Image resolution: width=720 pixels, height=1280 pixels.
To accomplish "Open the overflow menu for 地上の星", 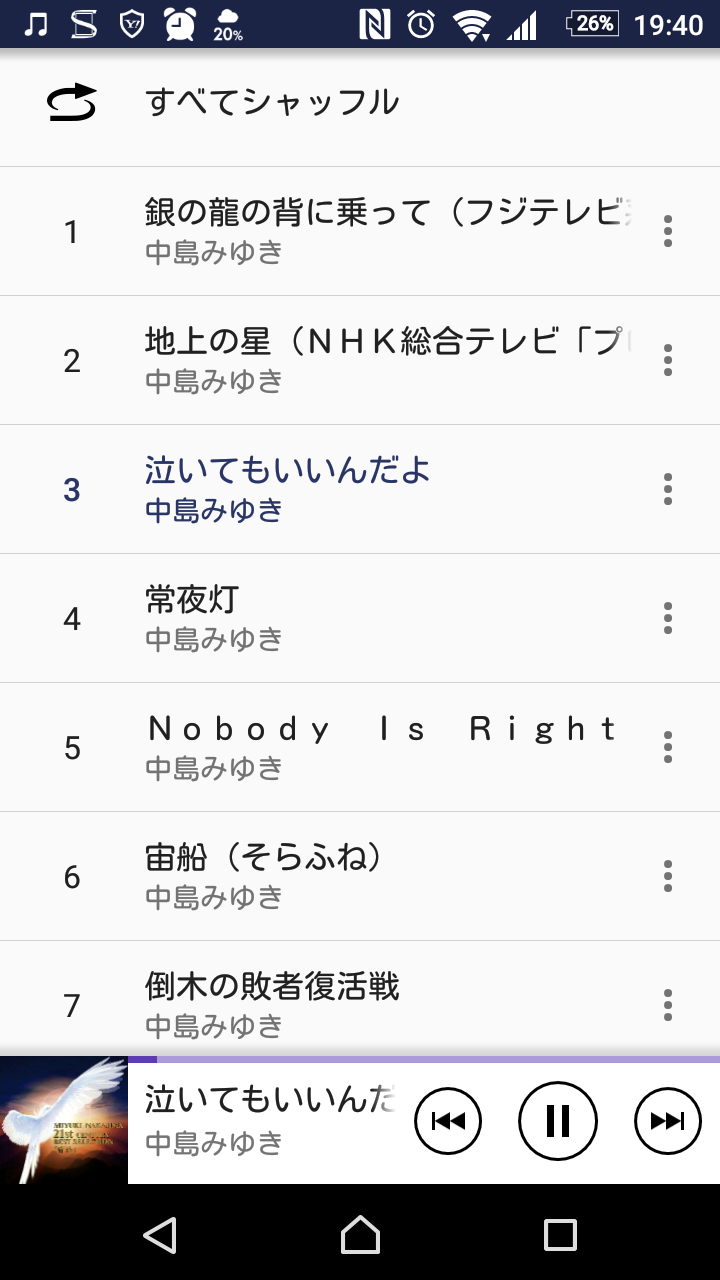I will [666, 360].
